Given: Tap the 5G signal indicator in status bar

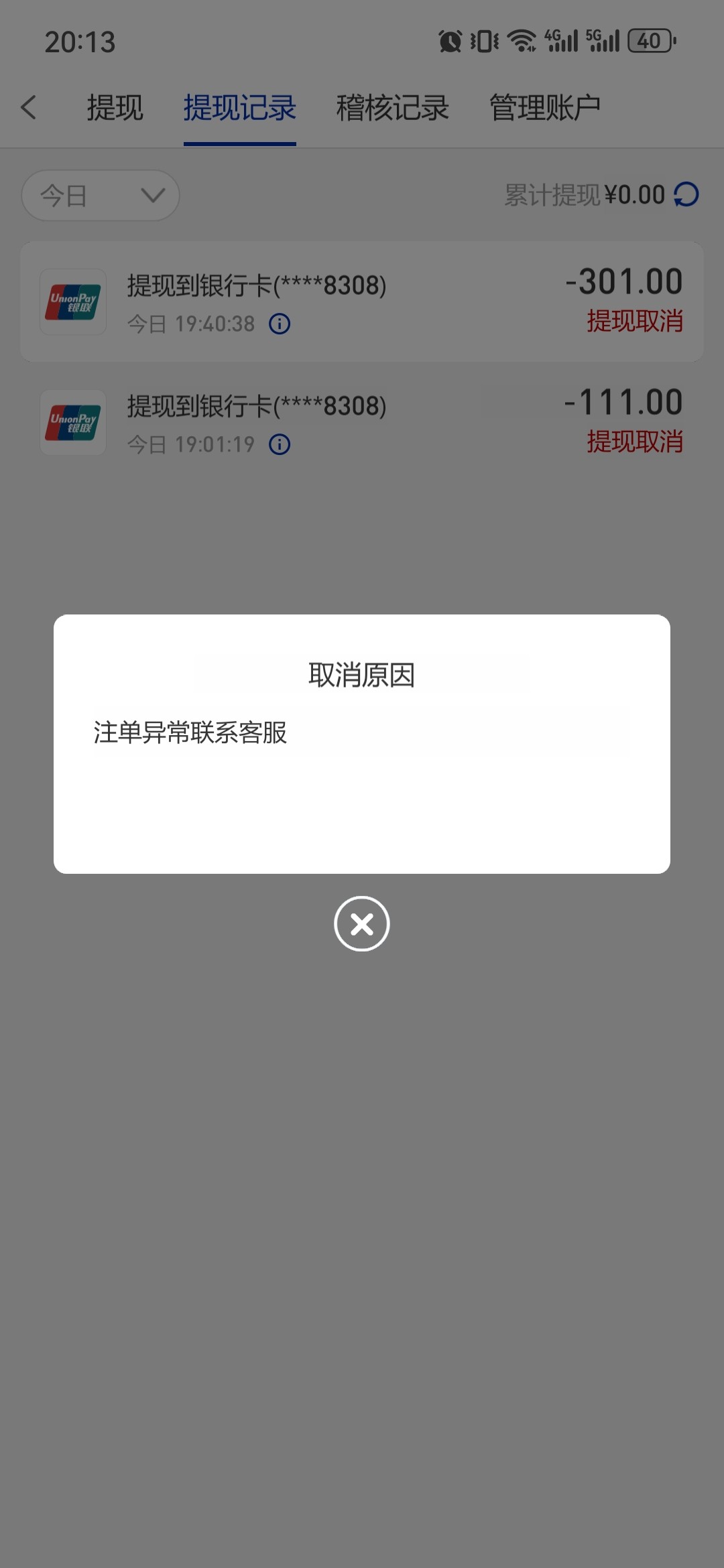Looking at the screenshot, I should coord(602,42).
